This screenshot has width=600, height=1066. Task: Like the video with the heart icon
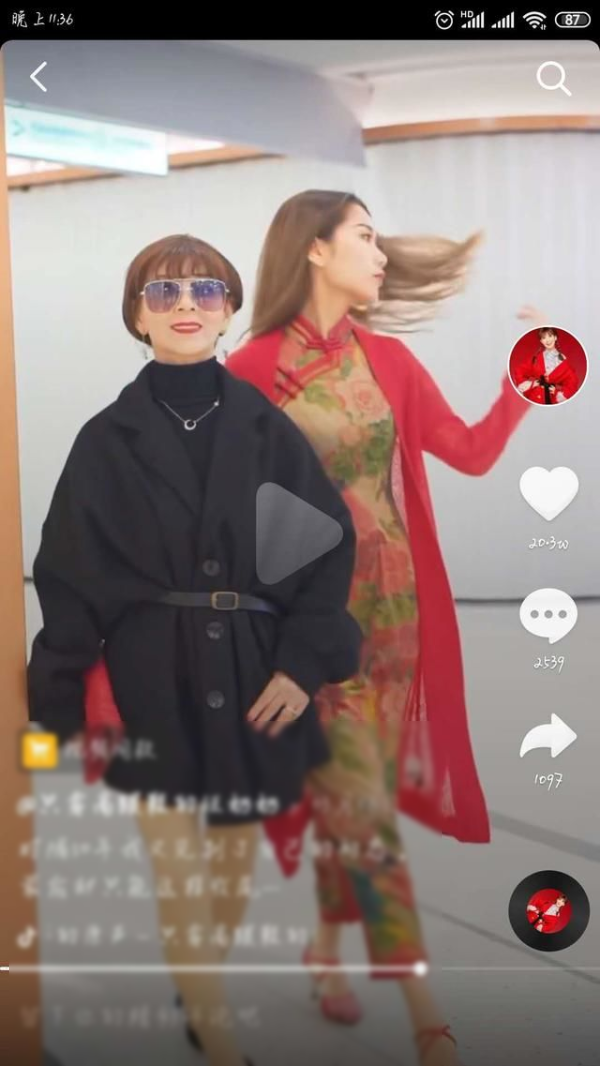tap(548, 493)
